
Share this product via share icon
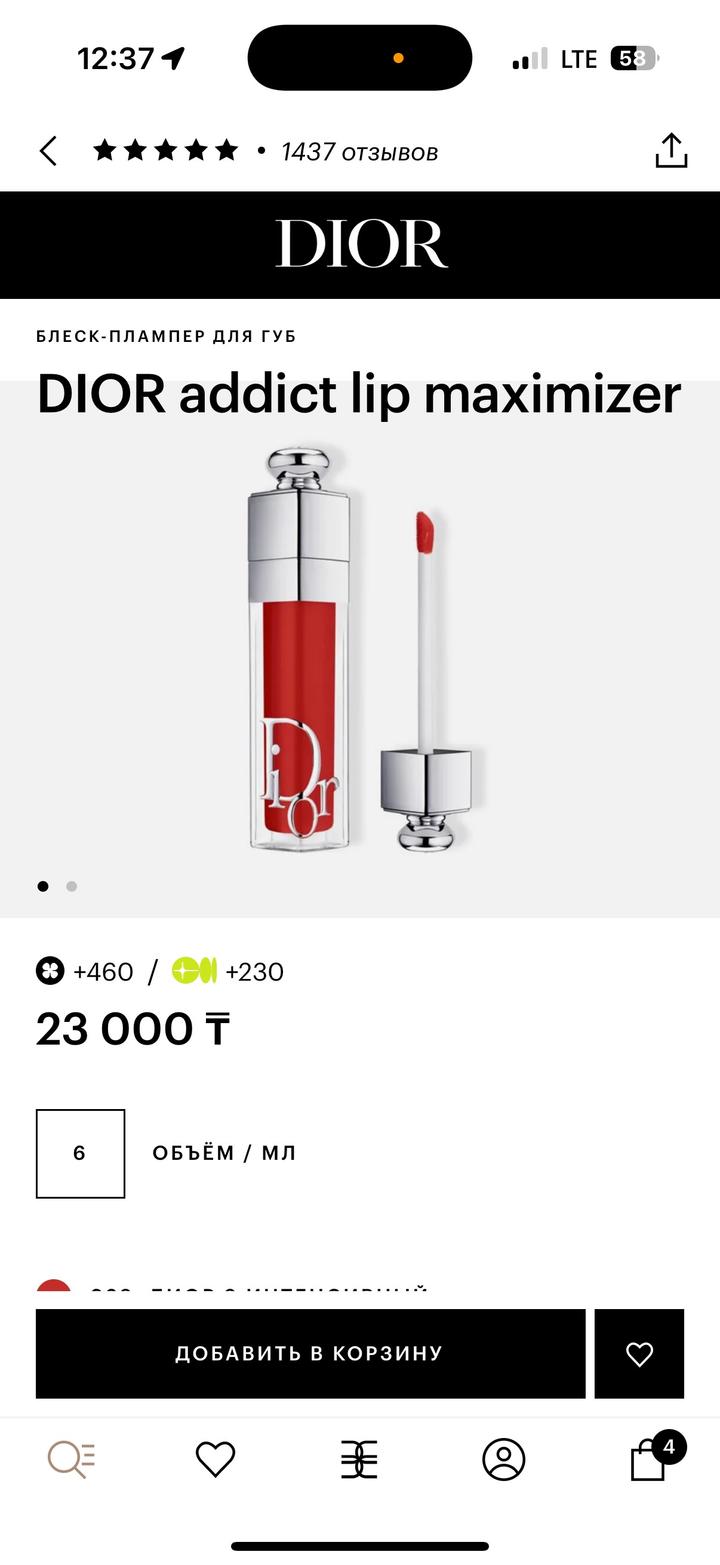coord(671,151)
